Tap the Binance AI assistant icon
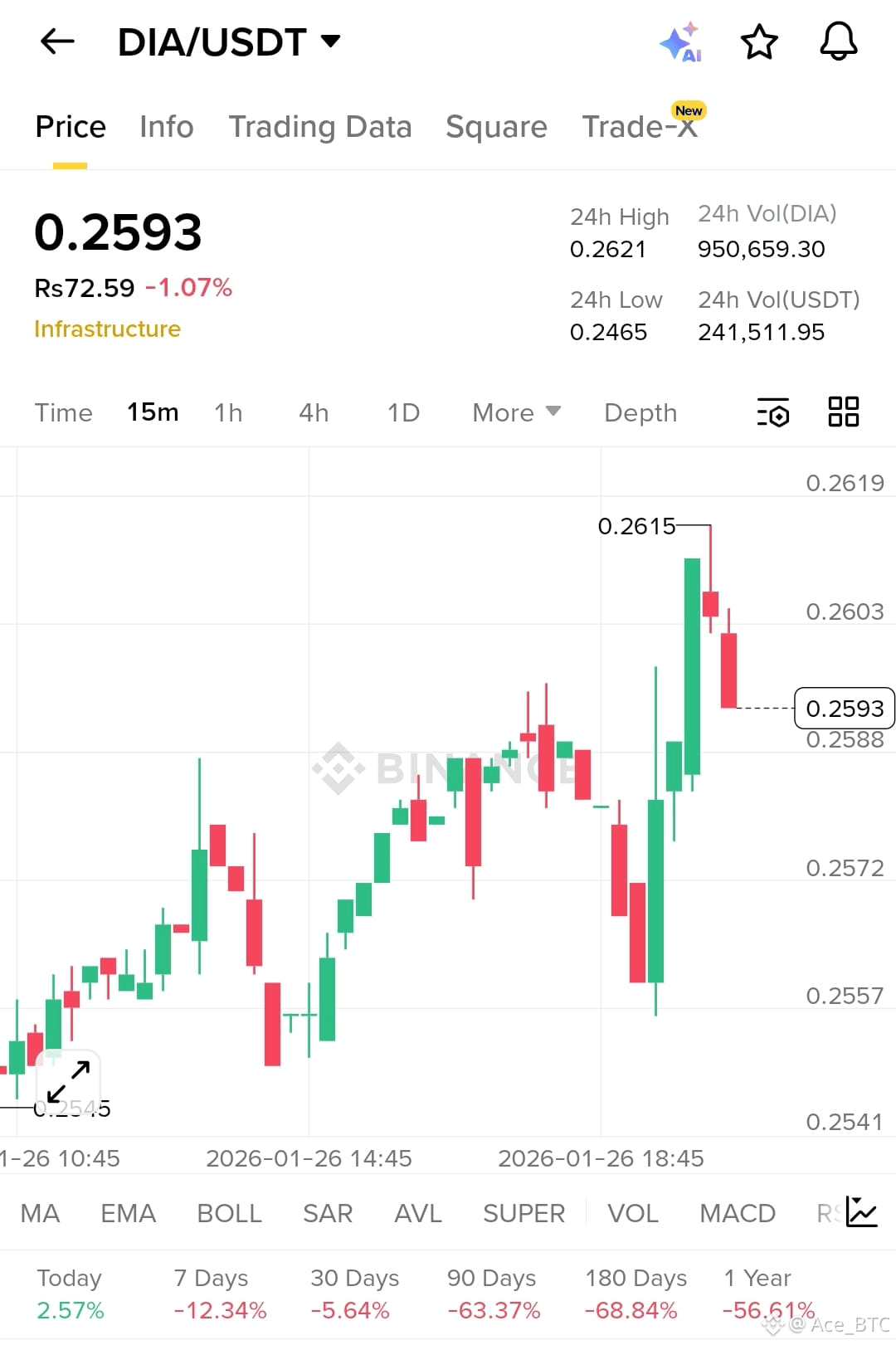The height and width of the screenshot is (1345, 896). [x=680, y=41]
